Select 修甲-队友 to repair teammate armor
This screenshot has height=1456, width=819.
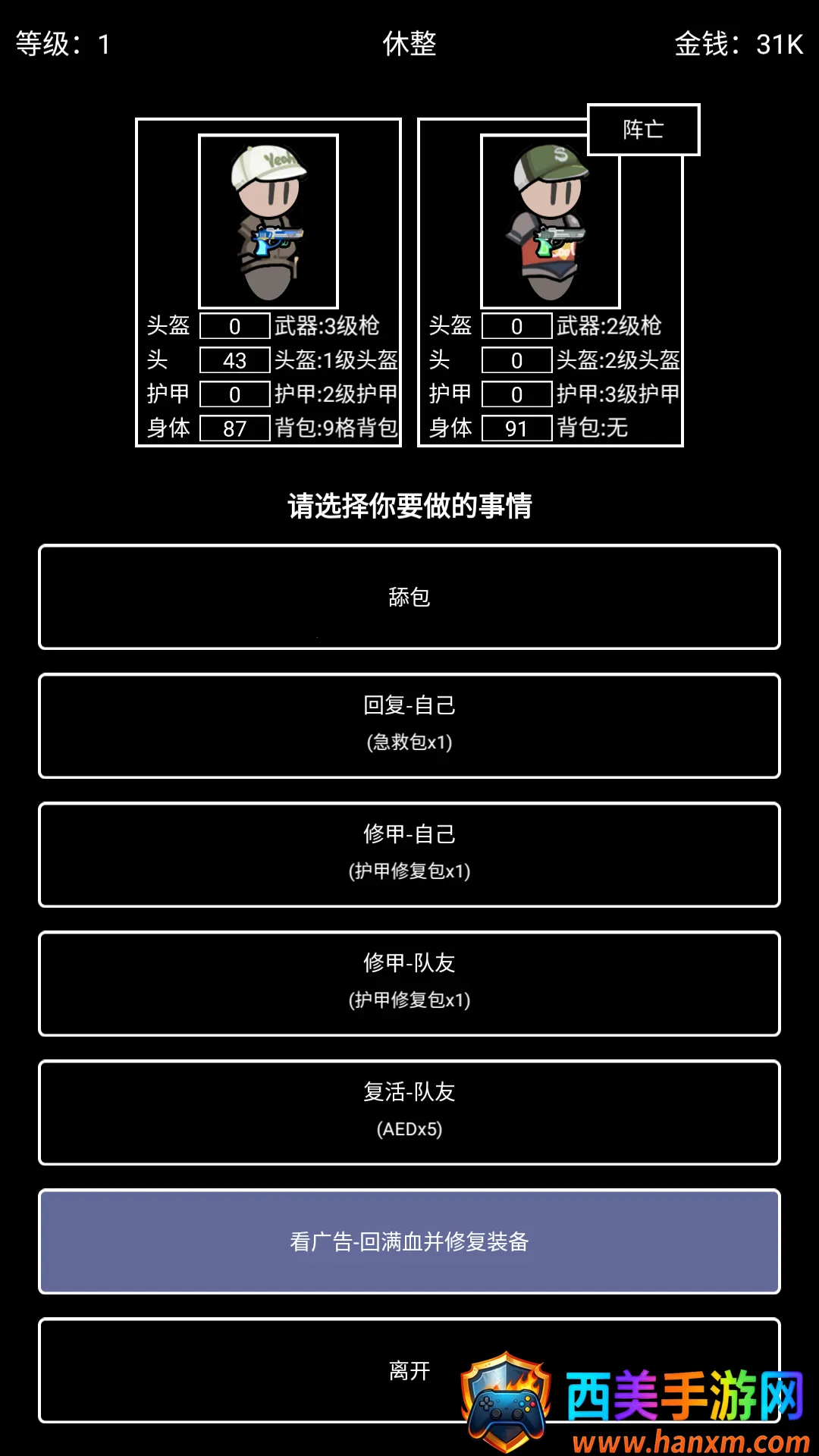(x=409, y=983)
